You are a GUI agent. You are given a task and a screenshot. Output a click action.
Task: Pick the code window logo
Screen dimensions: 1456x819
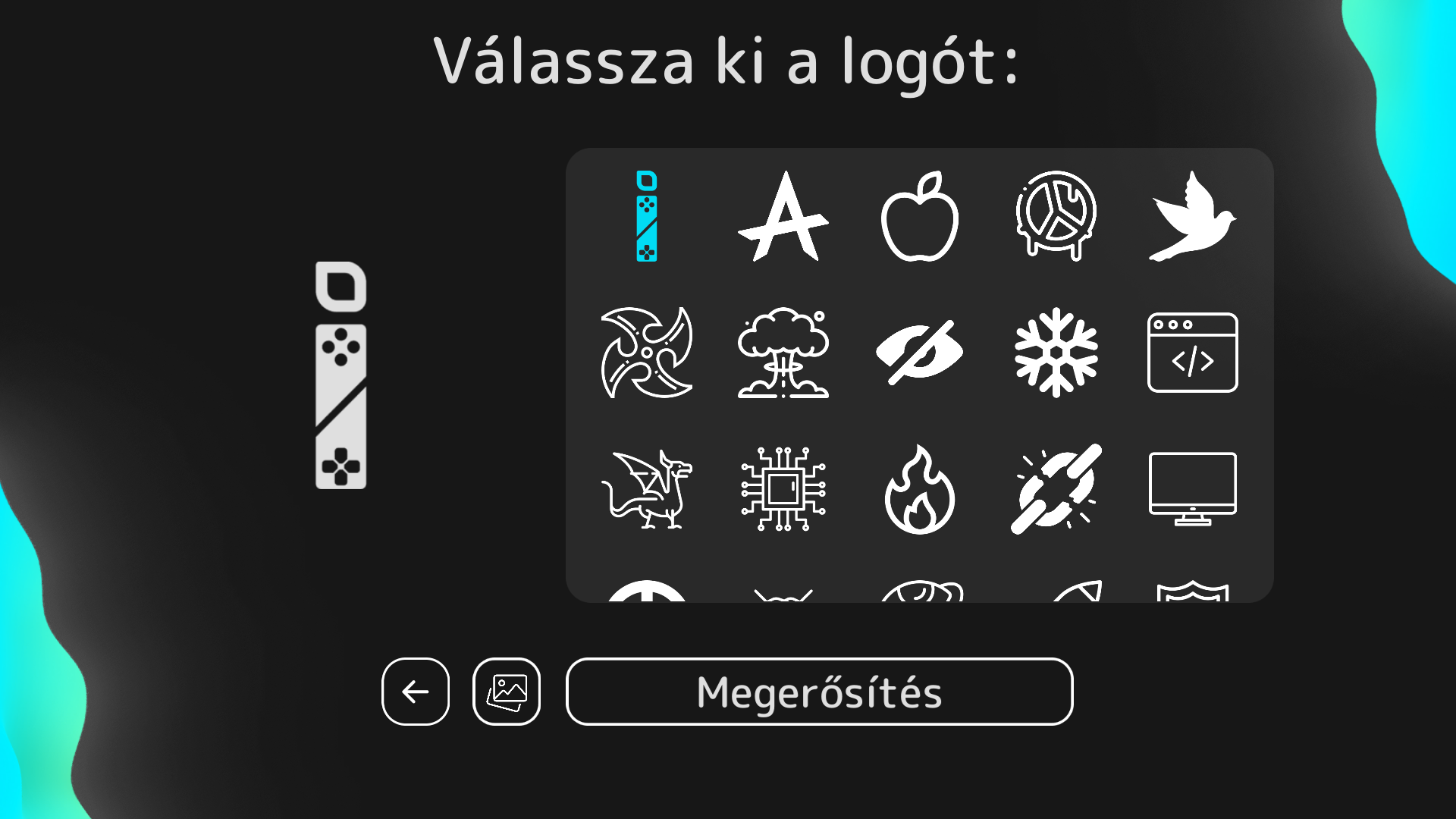(1192, 353)
